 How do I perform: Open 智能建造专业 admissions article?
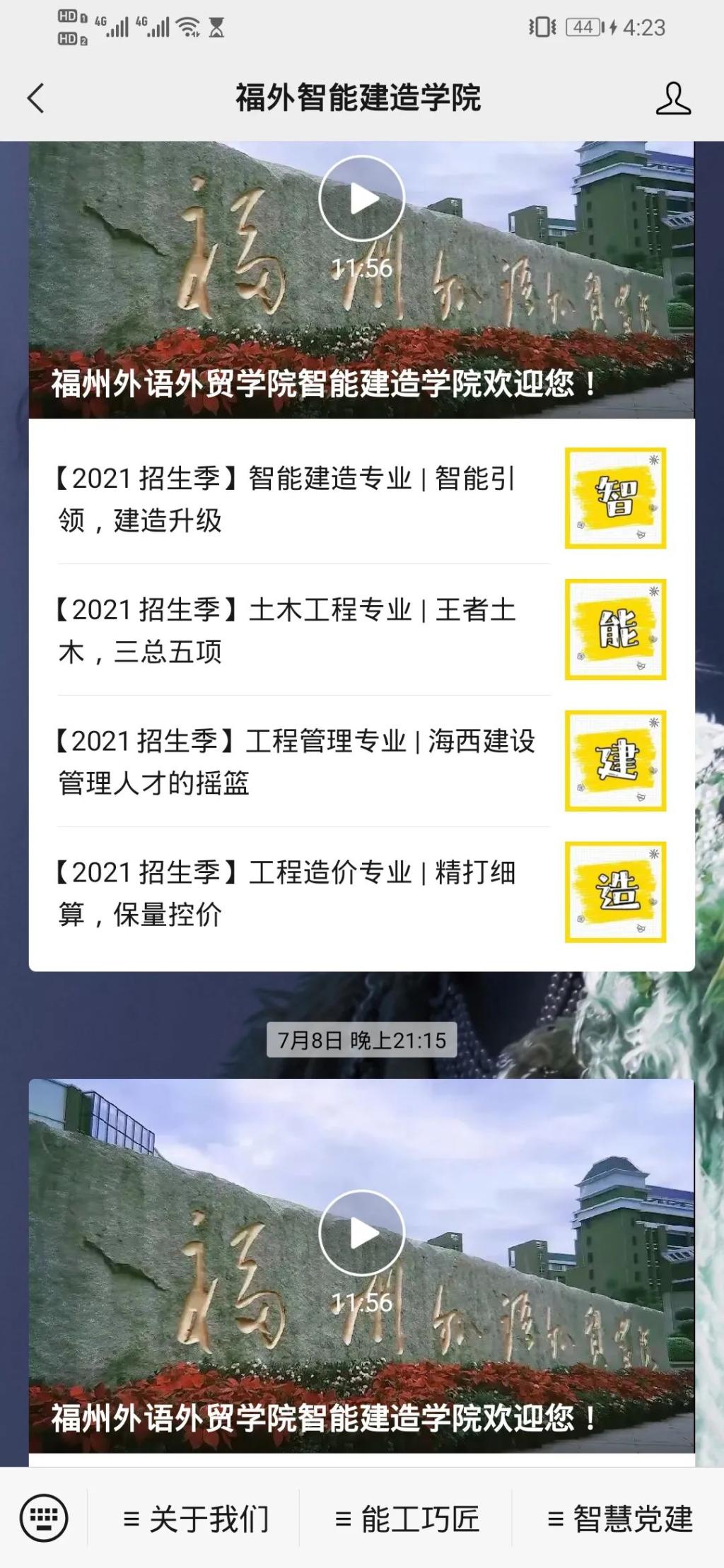point(297,499)
